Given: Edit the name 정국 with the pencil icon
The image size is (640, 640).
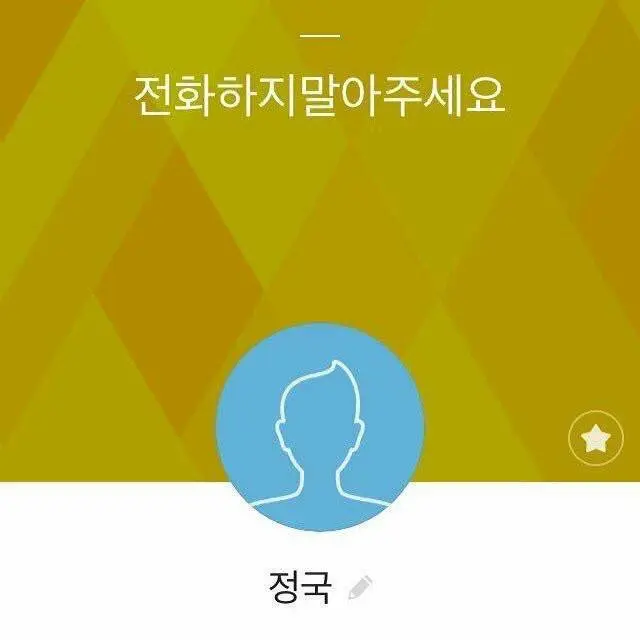Looking at the screenshot, I should point(359,587).
